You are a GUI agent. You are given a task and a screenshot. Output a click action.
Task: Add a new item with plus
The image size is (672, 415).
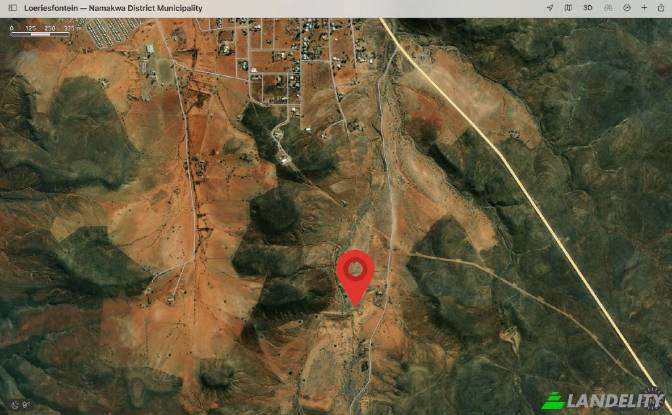[644, 8]
